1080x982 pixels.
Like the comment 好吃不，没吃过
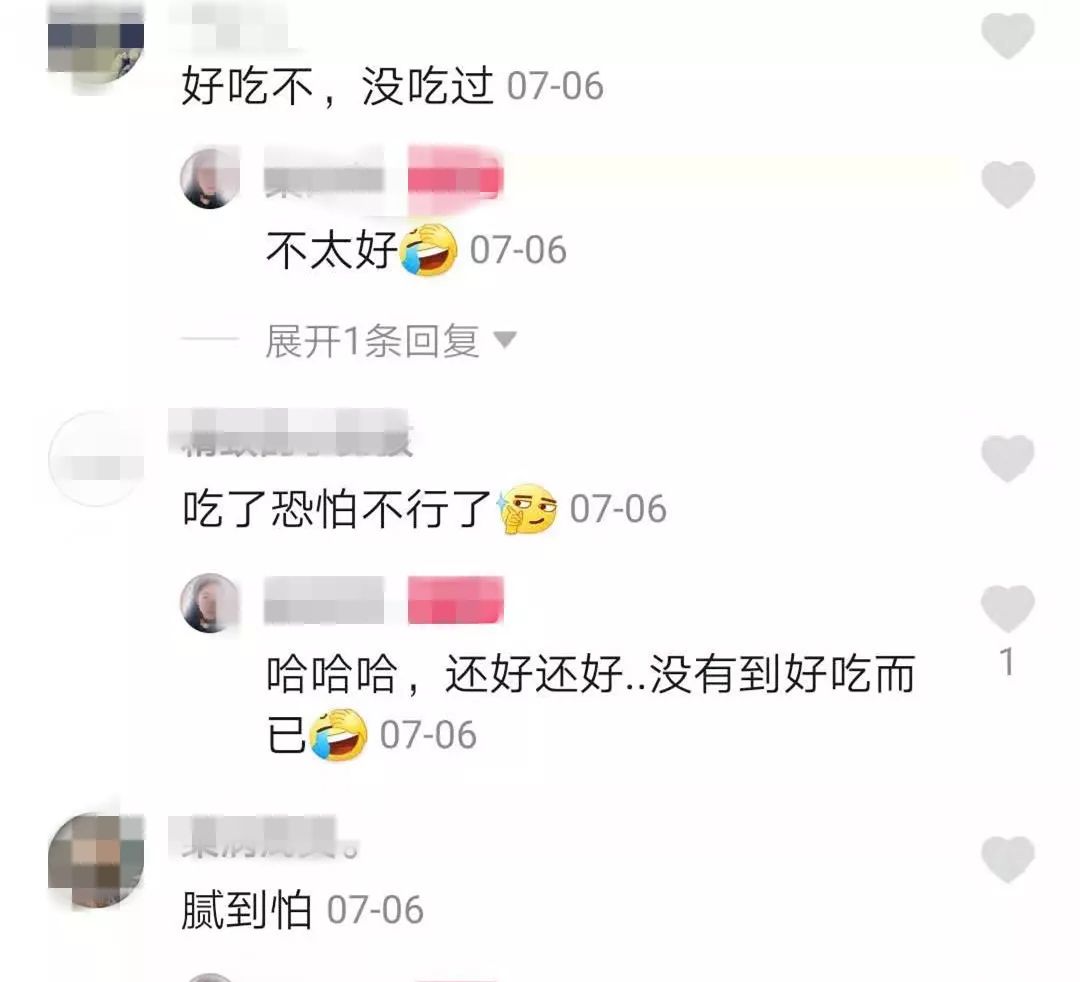(1007, 37)
